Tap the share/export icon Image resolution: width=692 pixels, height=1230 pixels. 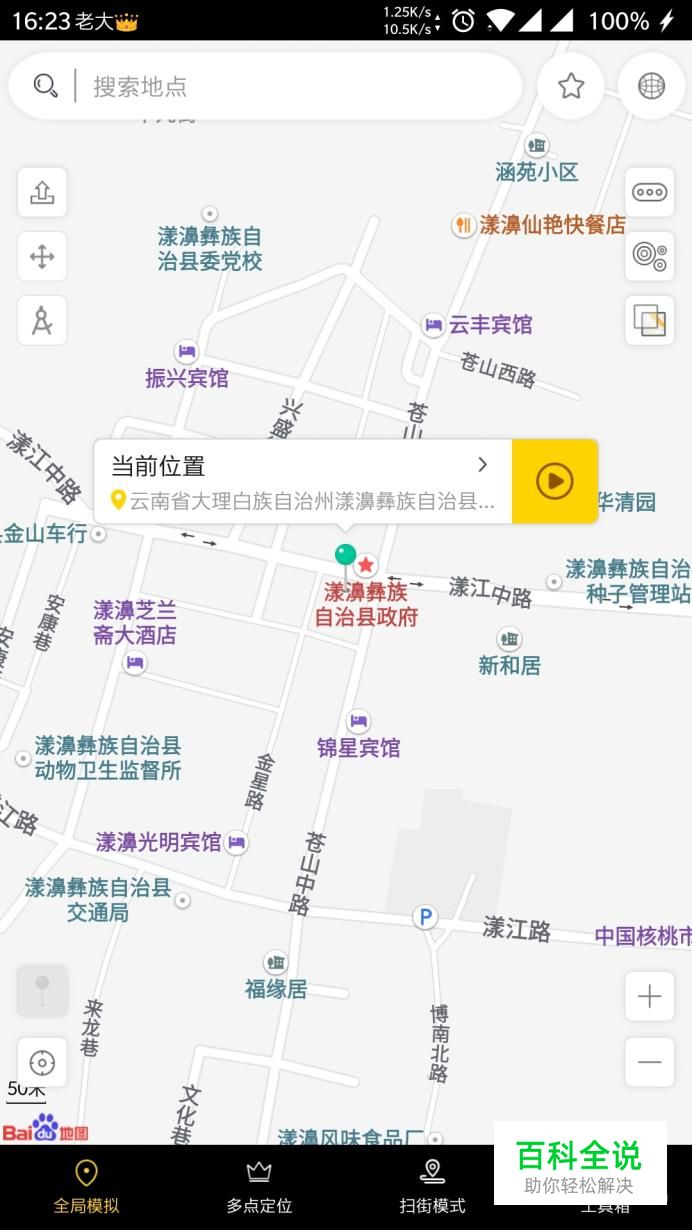tap(42, 192)
